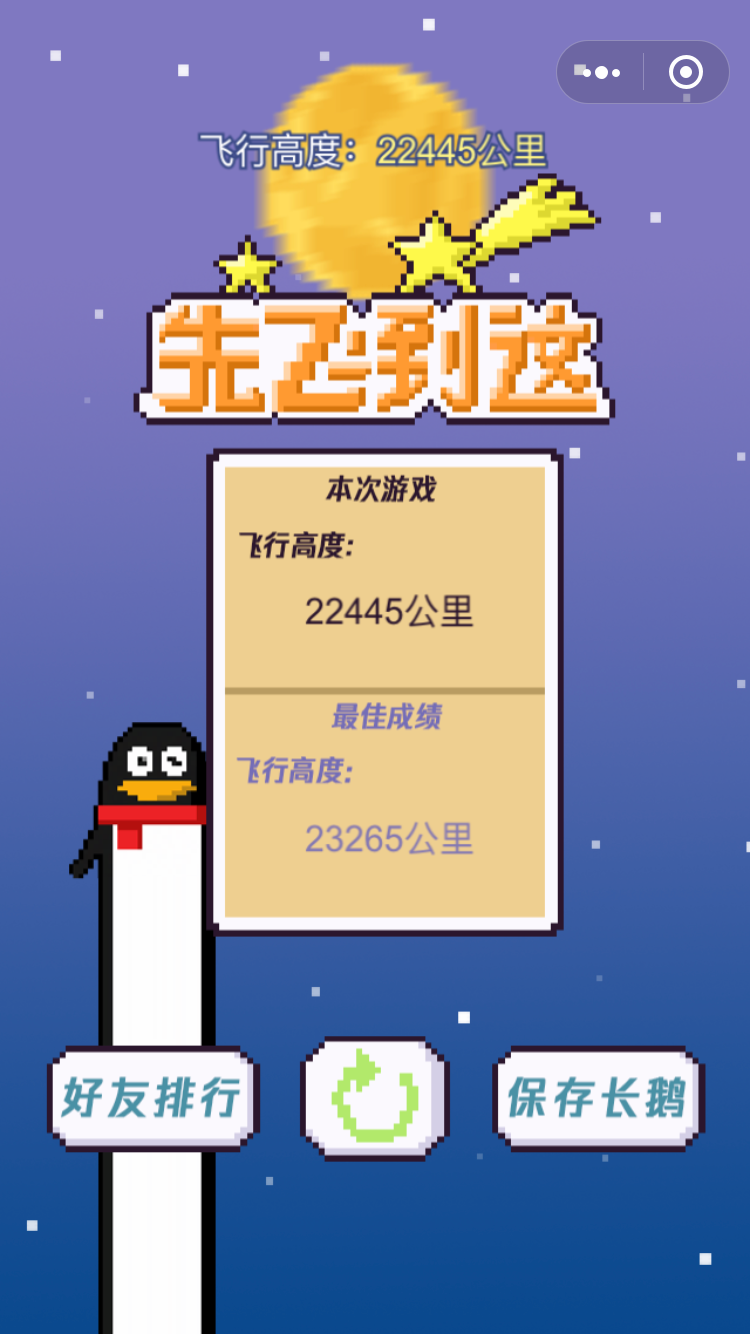Open the mini program three-dot menu
Screen dimensions: 750x1334
[600, 72]
